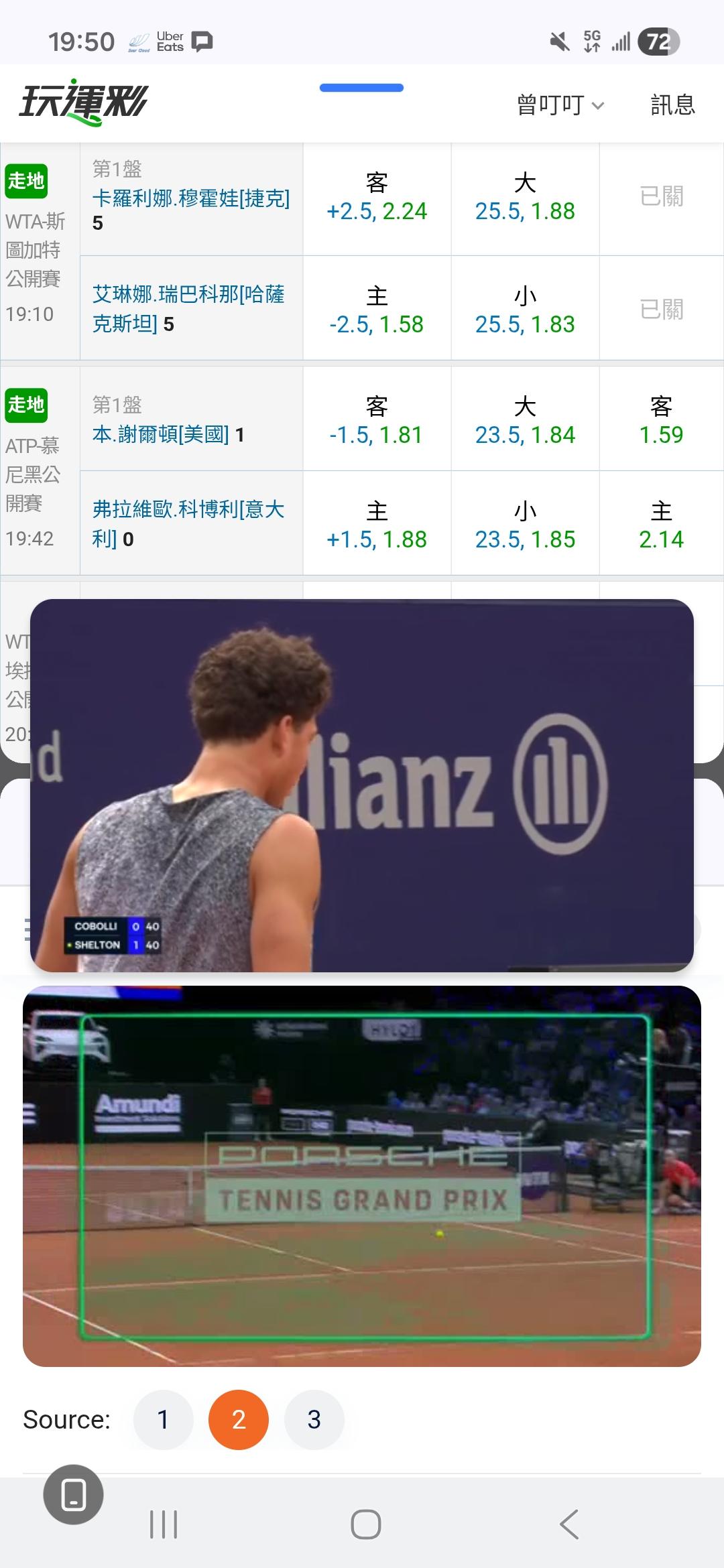The height and width of the screenshot is (1568, 724).
Task: Switch to stream source 3
Action: 314,1419
